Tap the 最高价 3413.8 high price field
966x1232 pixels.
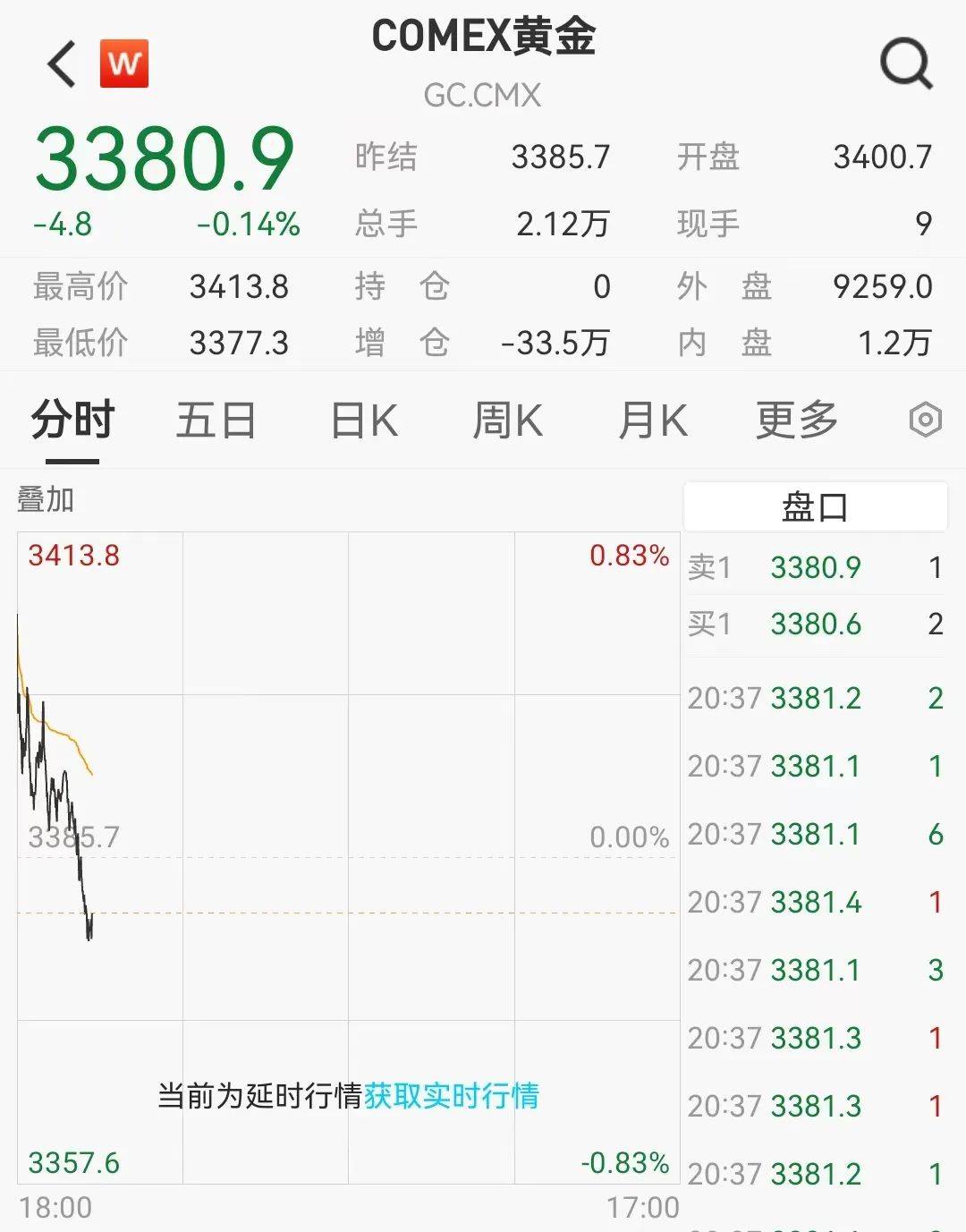[x=238, y=286]
